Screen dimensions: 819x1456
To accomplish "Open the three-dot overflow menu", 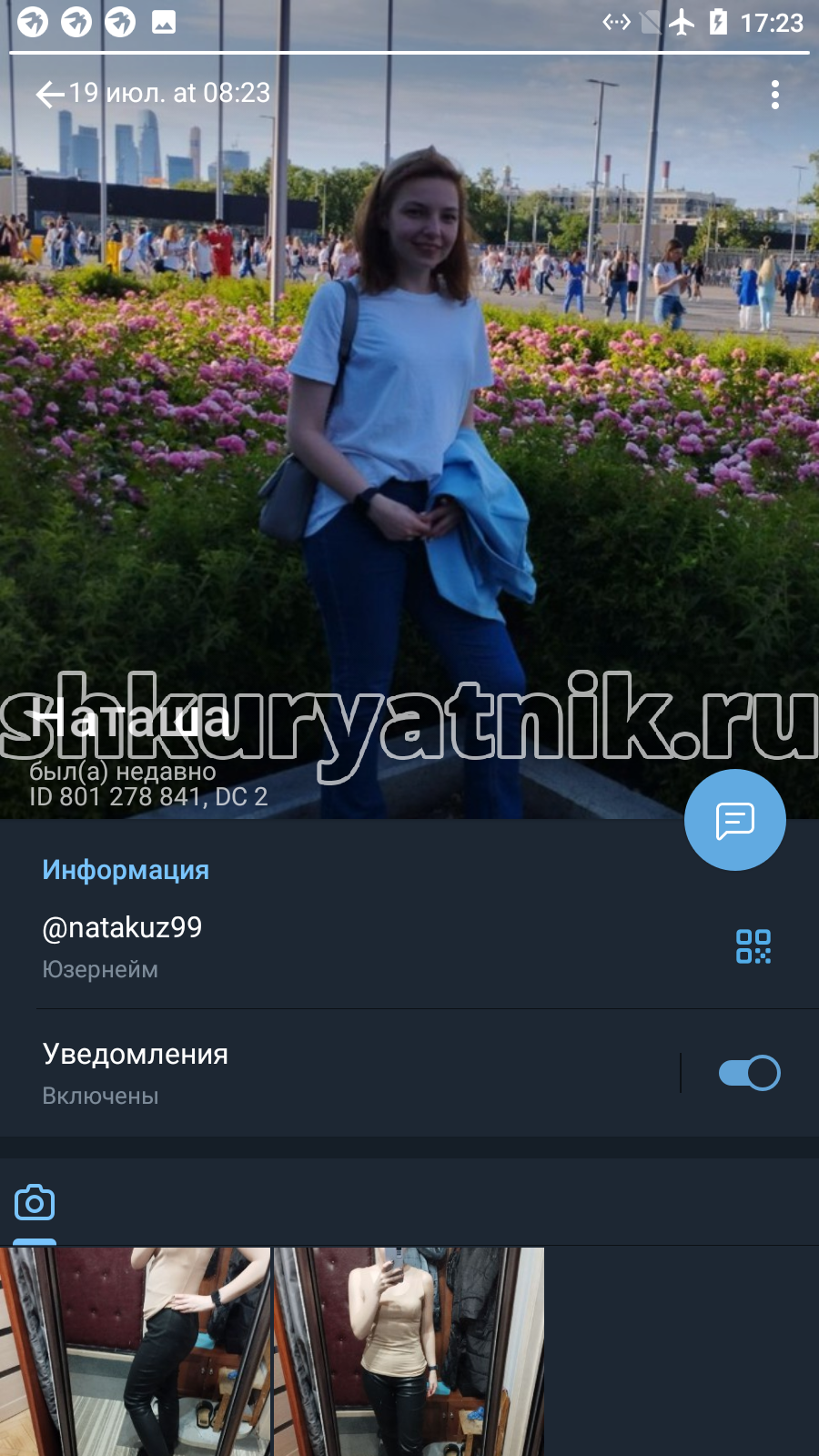I will [x=774, y=95].
